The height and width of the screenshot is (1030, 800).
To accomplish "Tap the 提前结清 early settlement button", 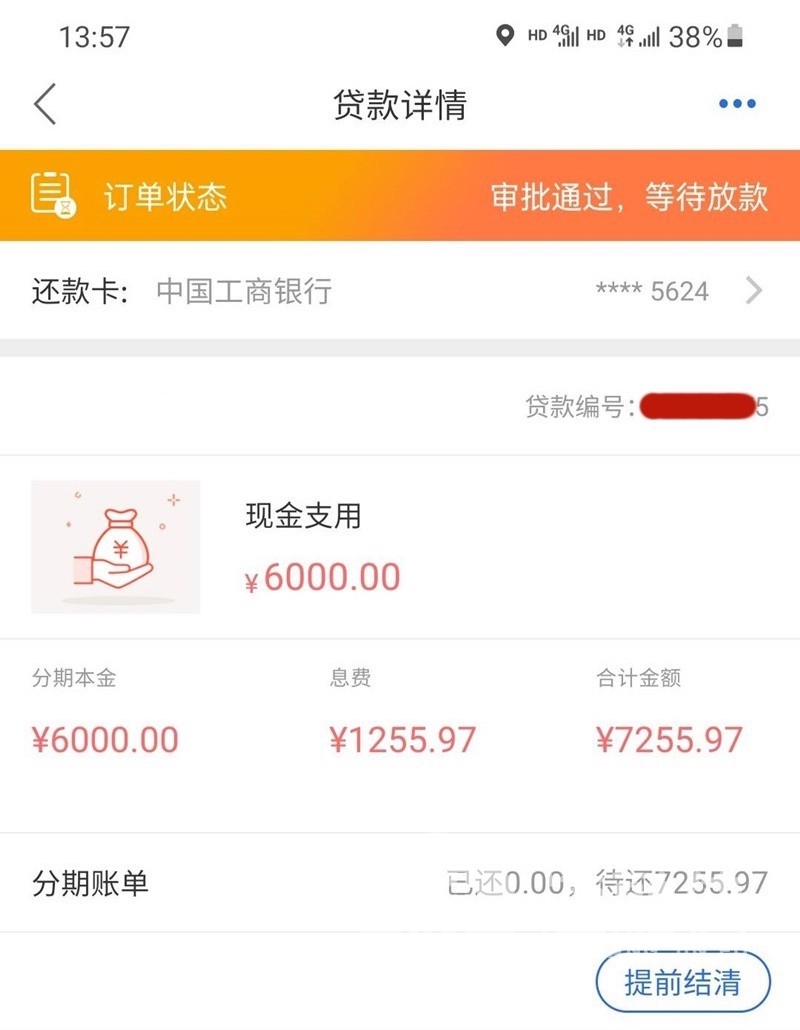I will (x=683, y=982).
